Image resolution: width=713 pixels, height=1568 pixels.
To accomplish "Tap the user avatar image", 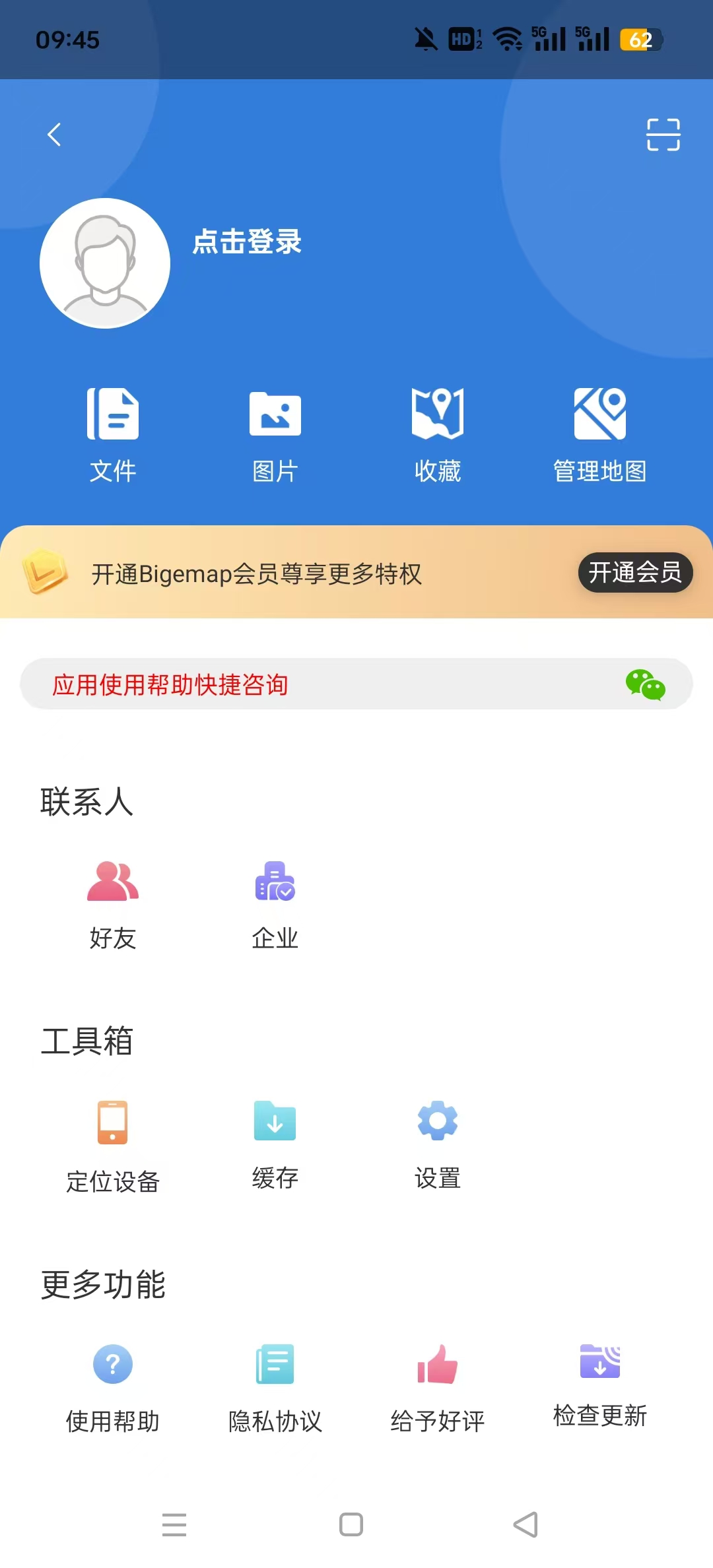I will (x=104, y=262).
